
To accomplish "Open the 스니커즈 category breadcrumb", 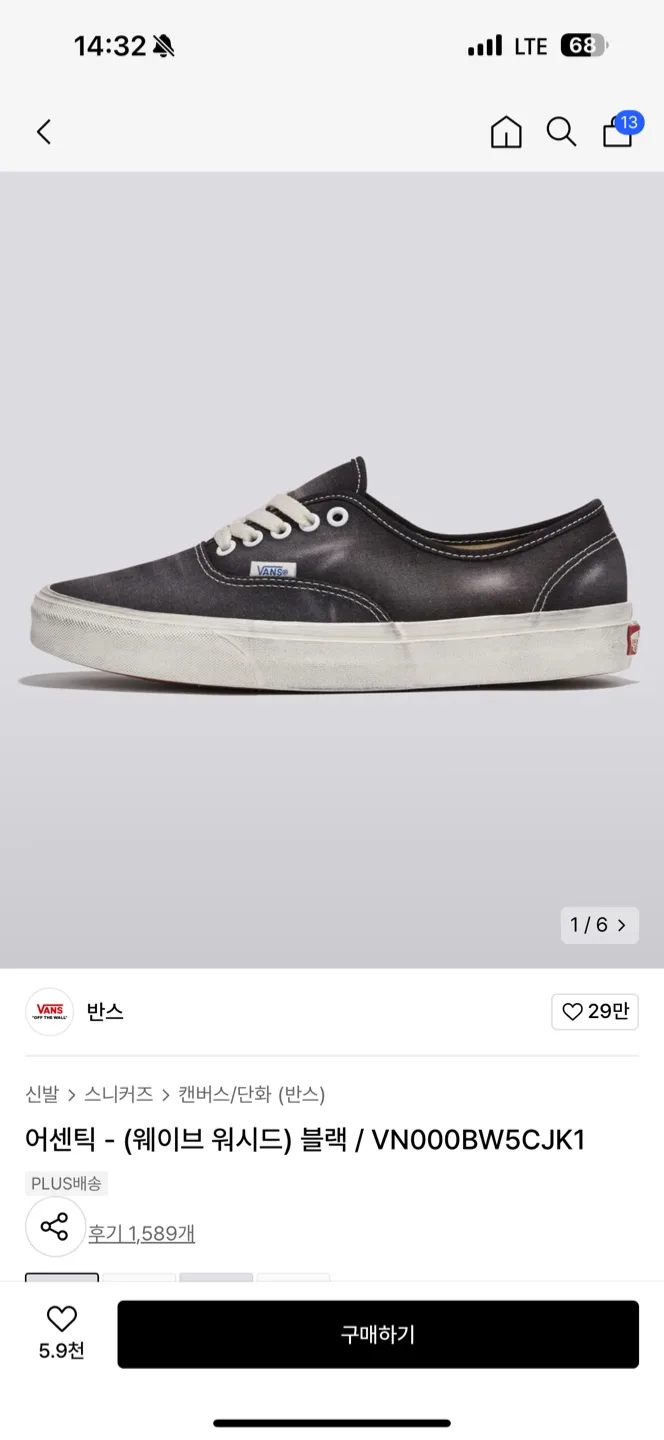I will click(118, 1094).
